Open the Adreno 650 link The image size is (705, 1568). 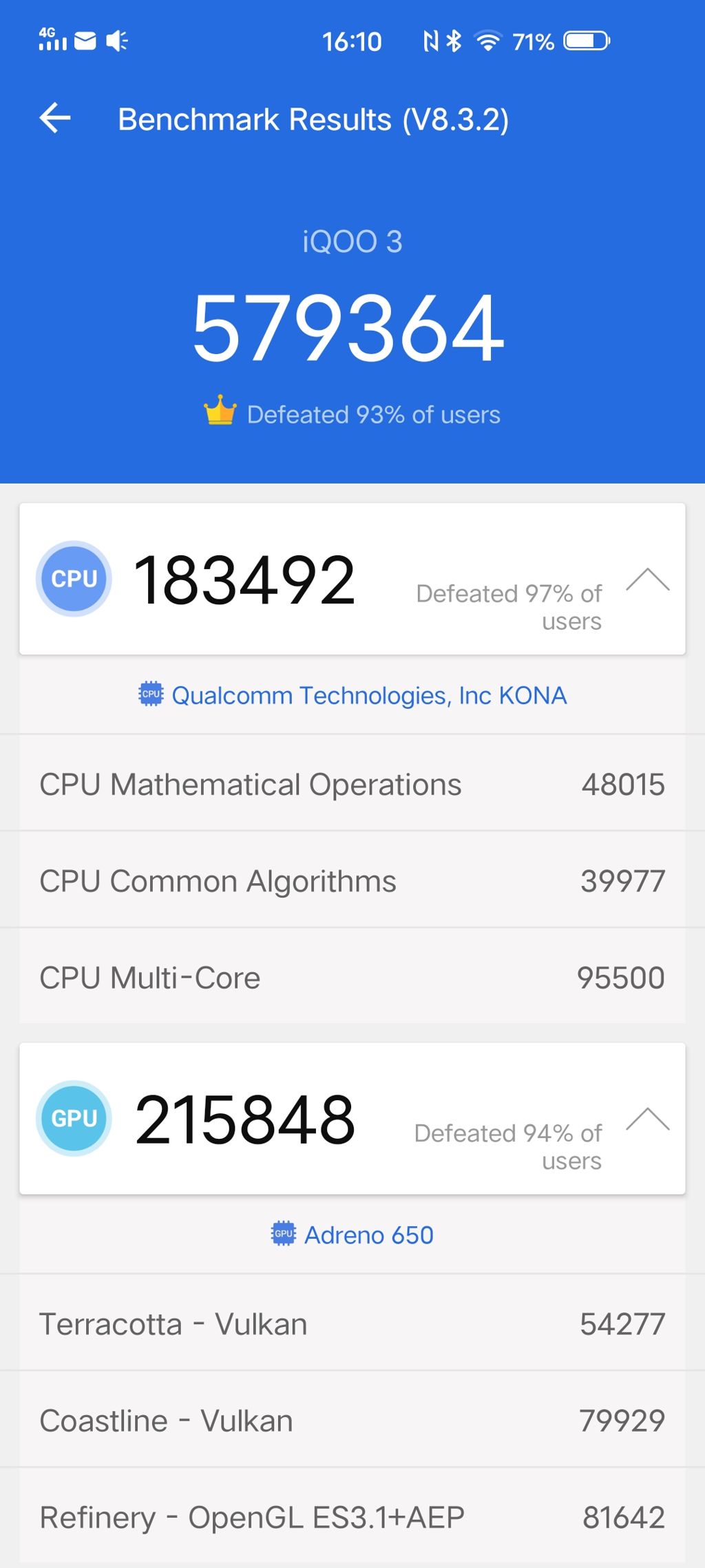(352, 1235)
